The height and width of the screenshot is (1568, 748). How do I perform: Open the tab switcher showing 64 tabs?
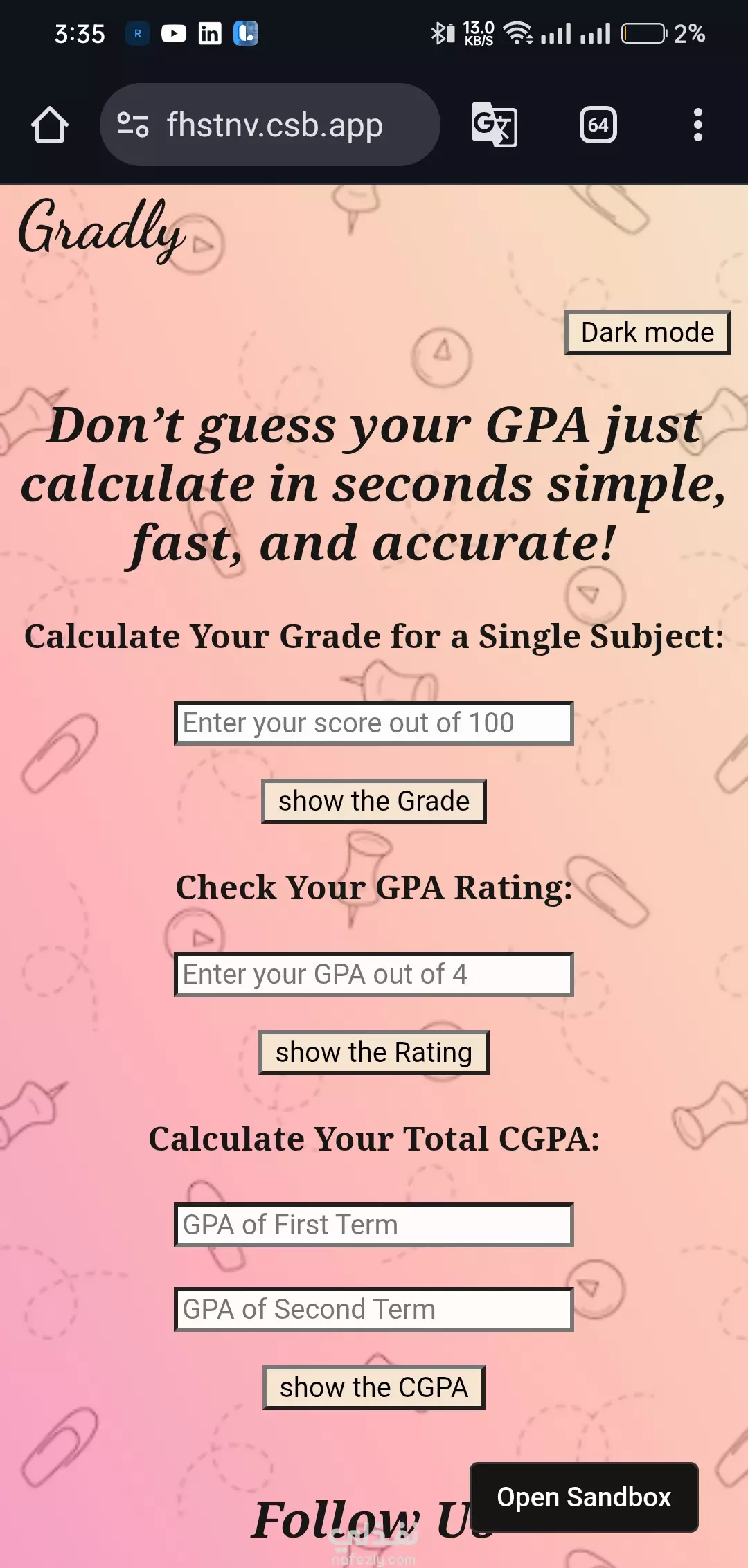point(598,125)
